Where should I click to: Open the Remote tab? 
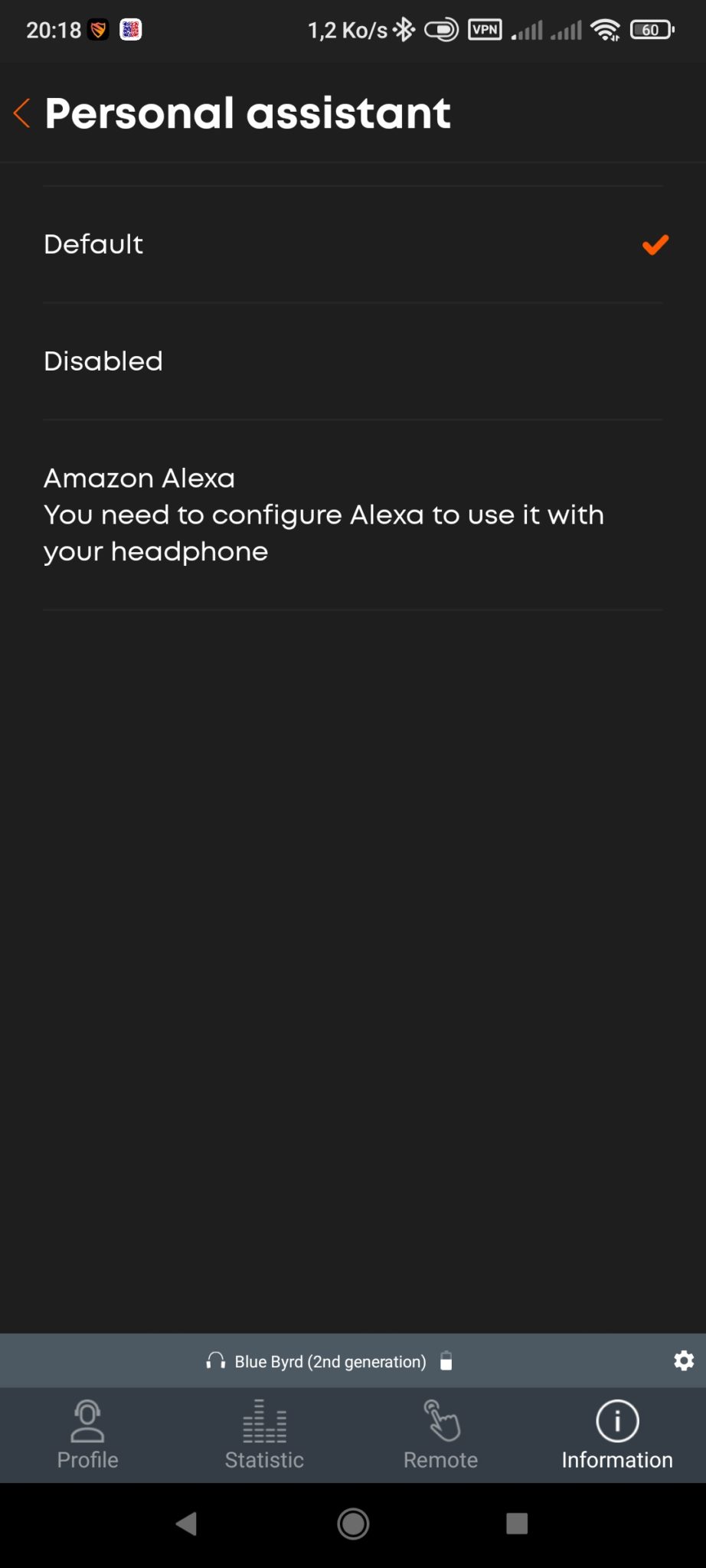(440, 1435)
